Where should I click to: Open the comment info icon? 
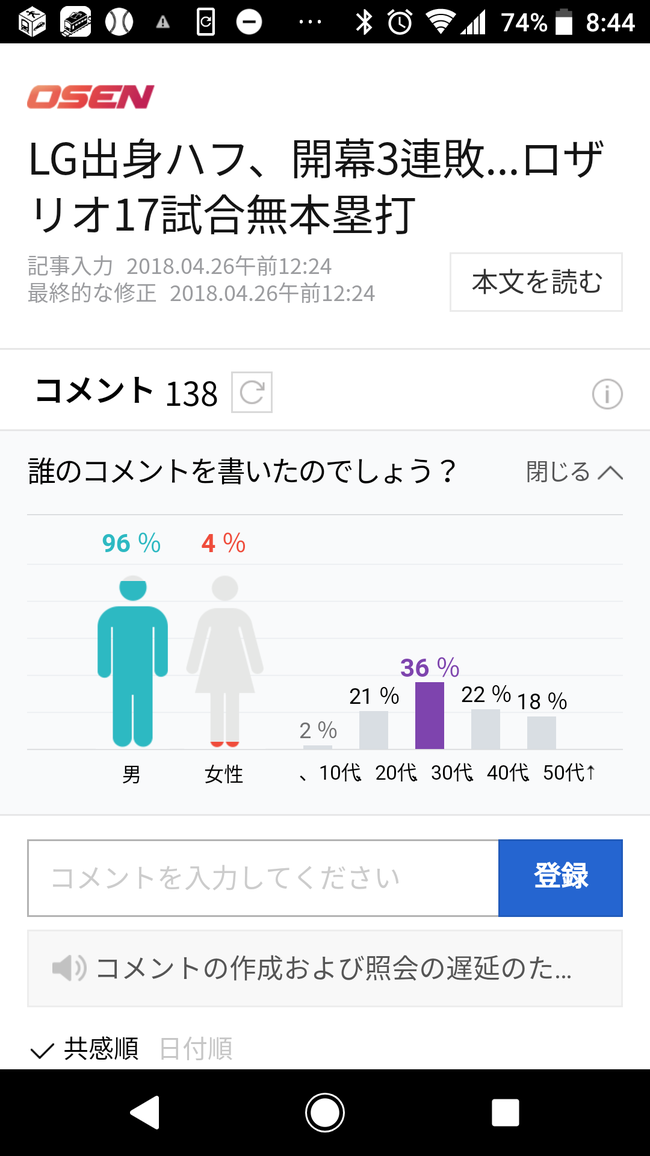point(607,395)
